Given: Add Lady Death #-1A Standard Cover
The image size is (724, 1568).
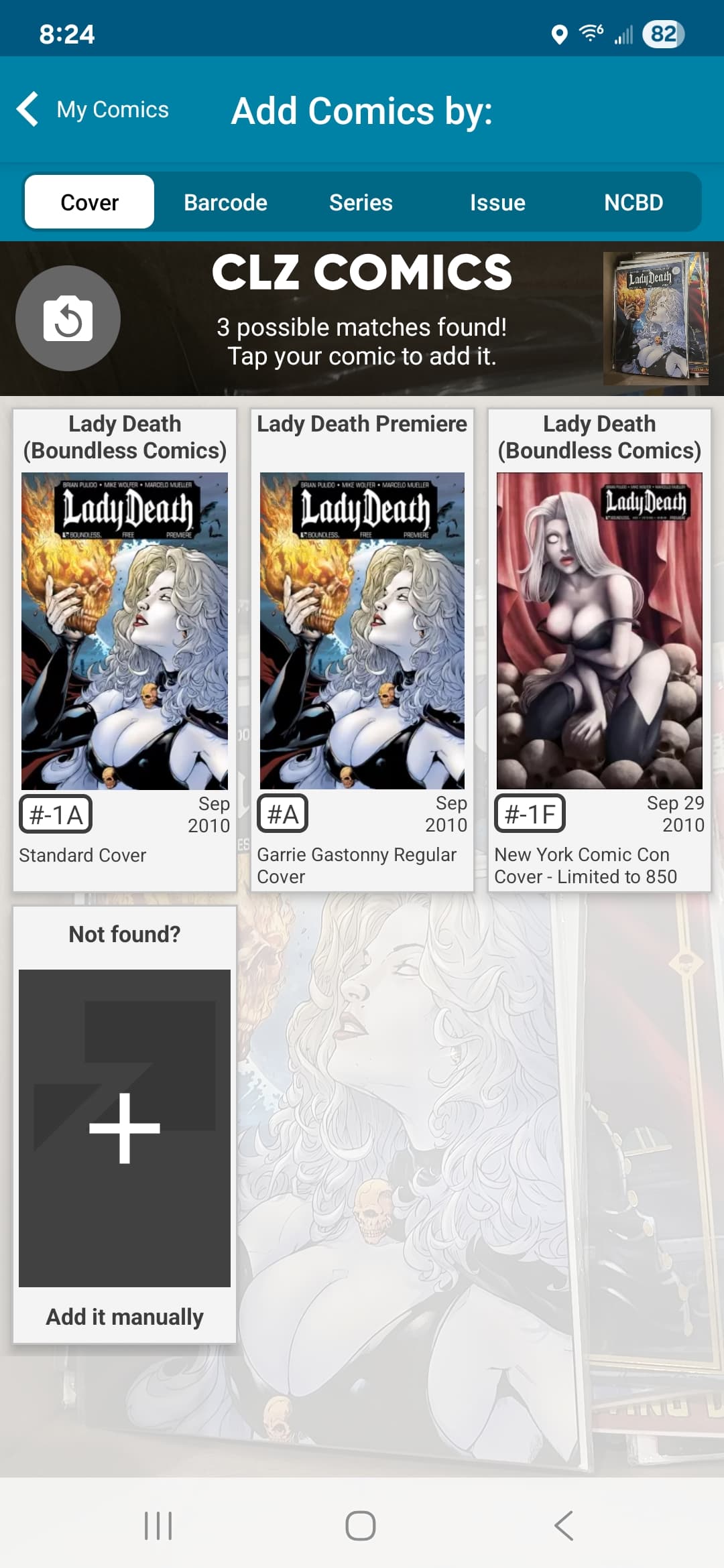Looking at the screenshot, I should (125, 650).
